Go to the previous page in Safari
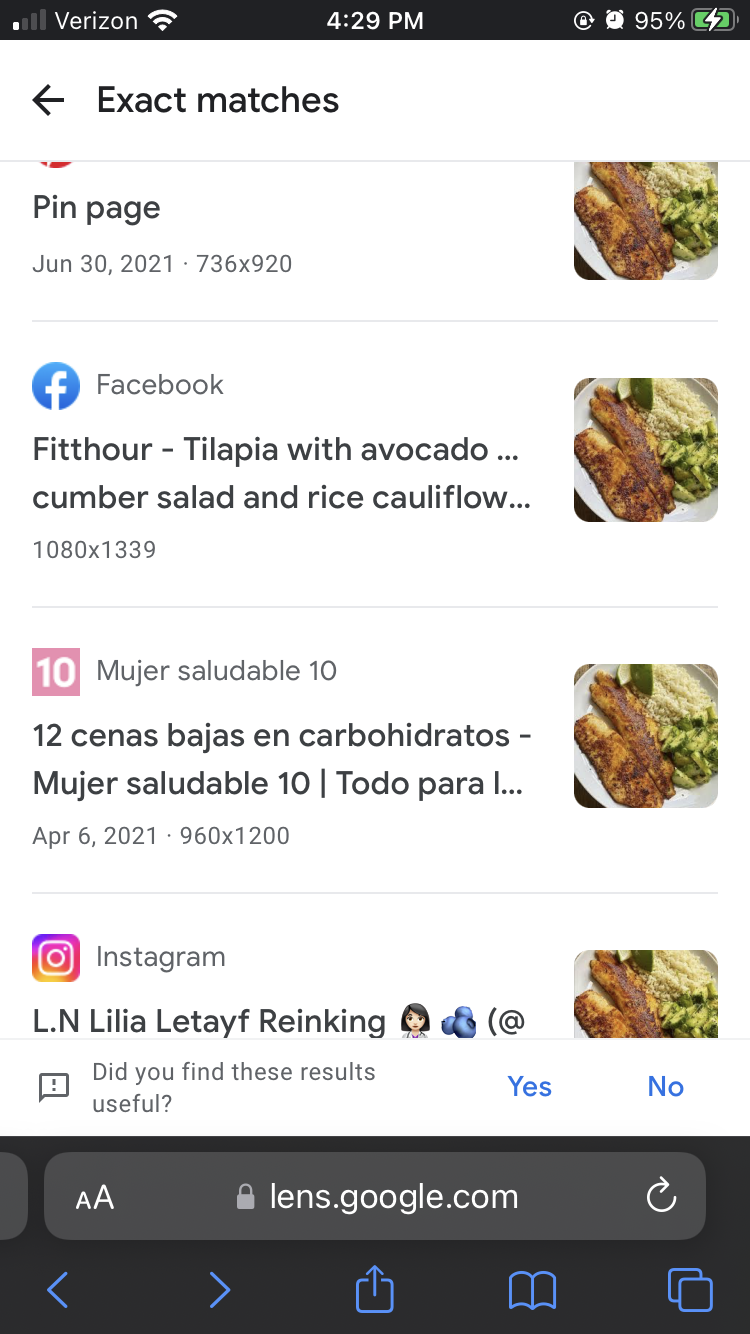The image size is (750, 1334). click(58, 1290)
